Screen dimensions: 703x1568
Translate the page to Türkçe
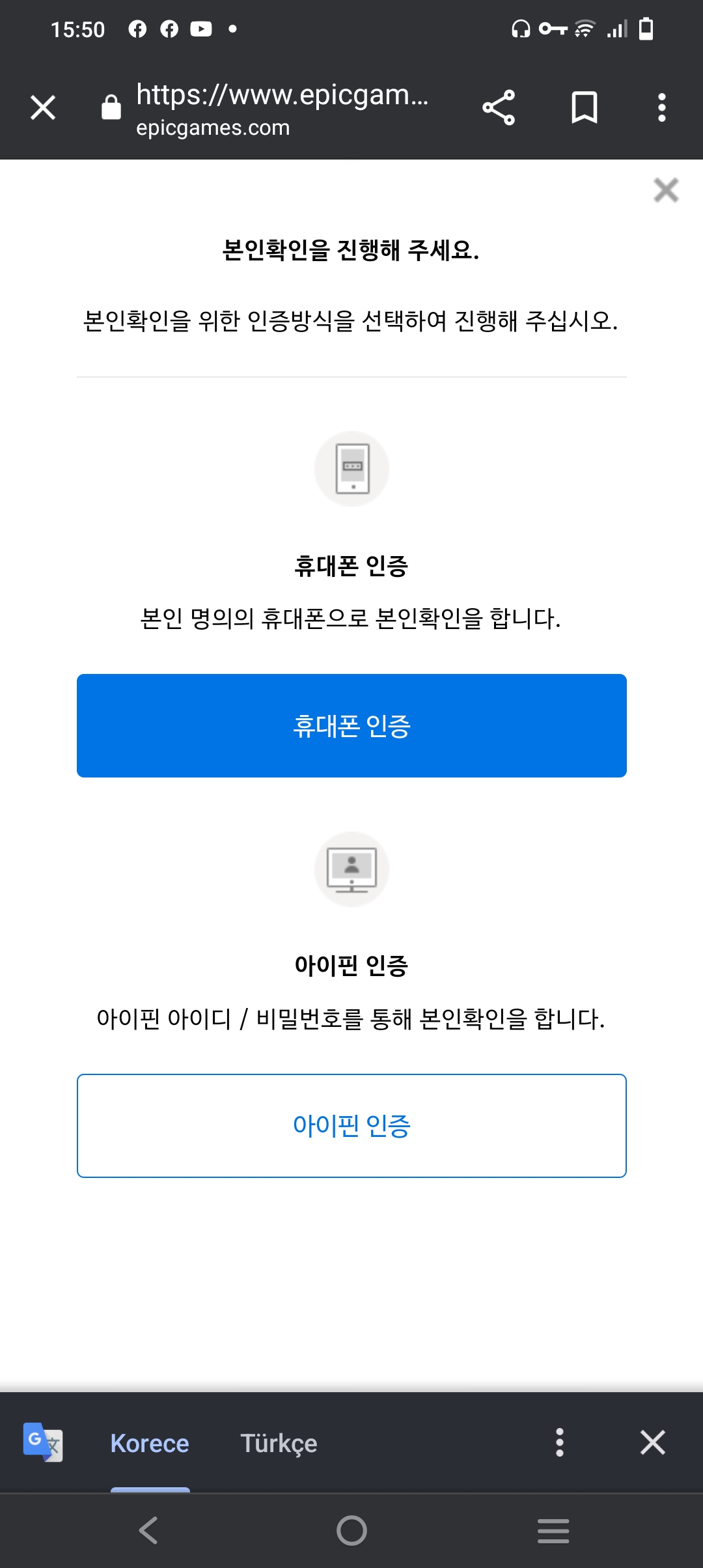279,1443
